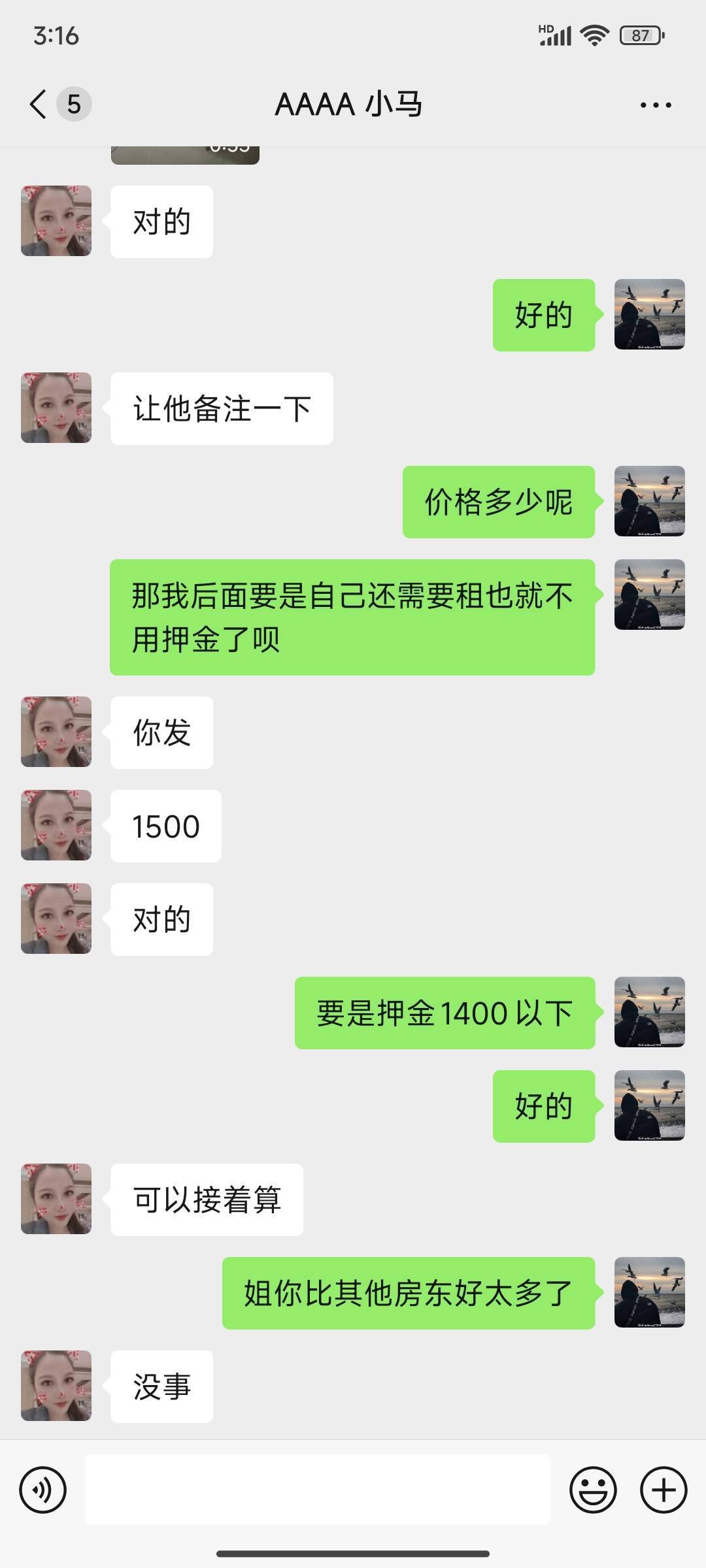Open the plus attachments menu
The width and height of the screenshot is (706, 1568).
coord(664,1490)
